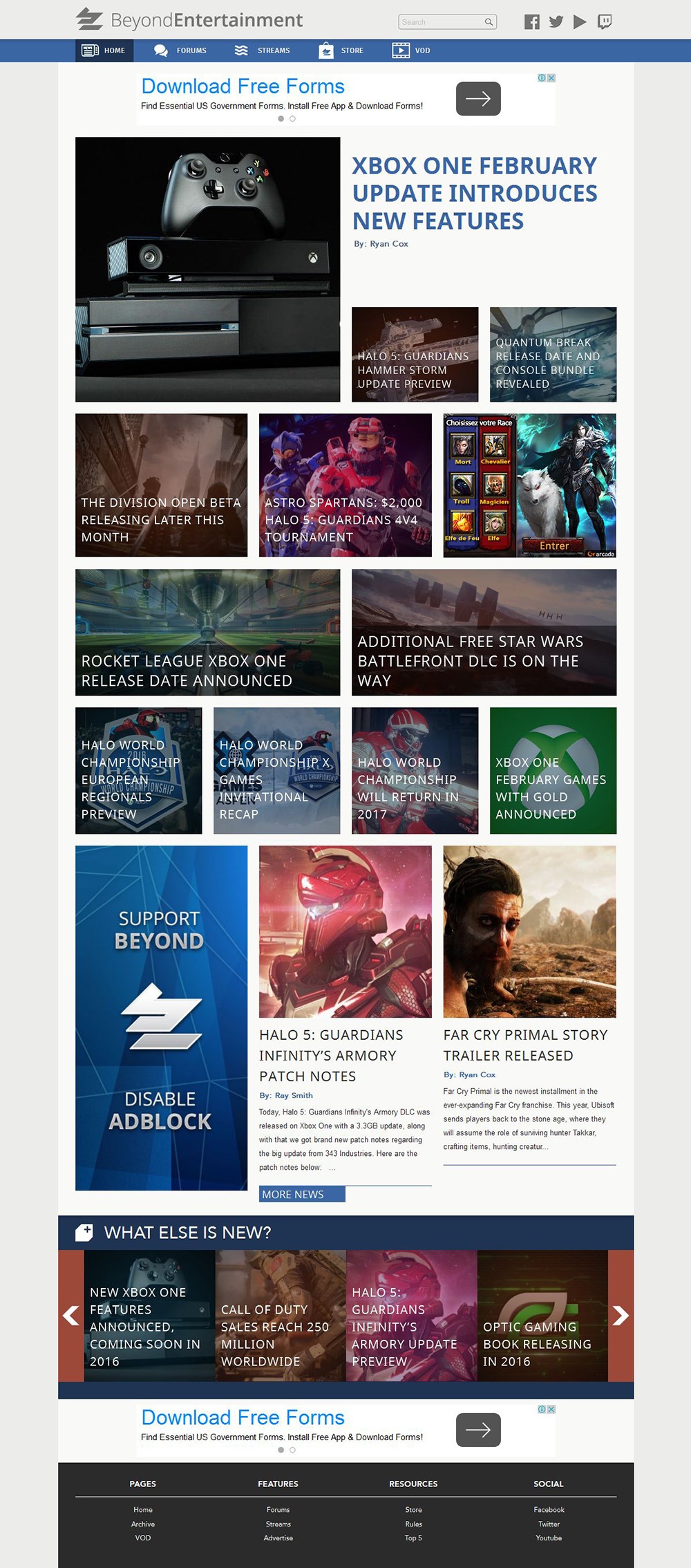Open Xbox One February Games with Gold tile
691x1568 pixels.
click(553, 771)
